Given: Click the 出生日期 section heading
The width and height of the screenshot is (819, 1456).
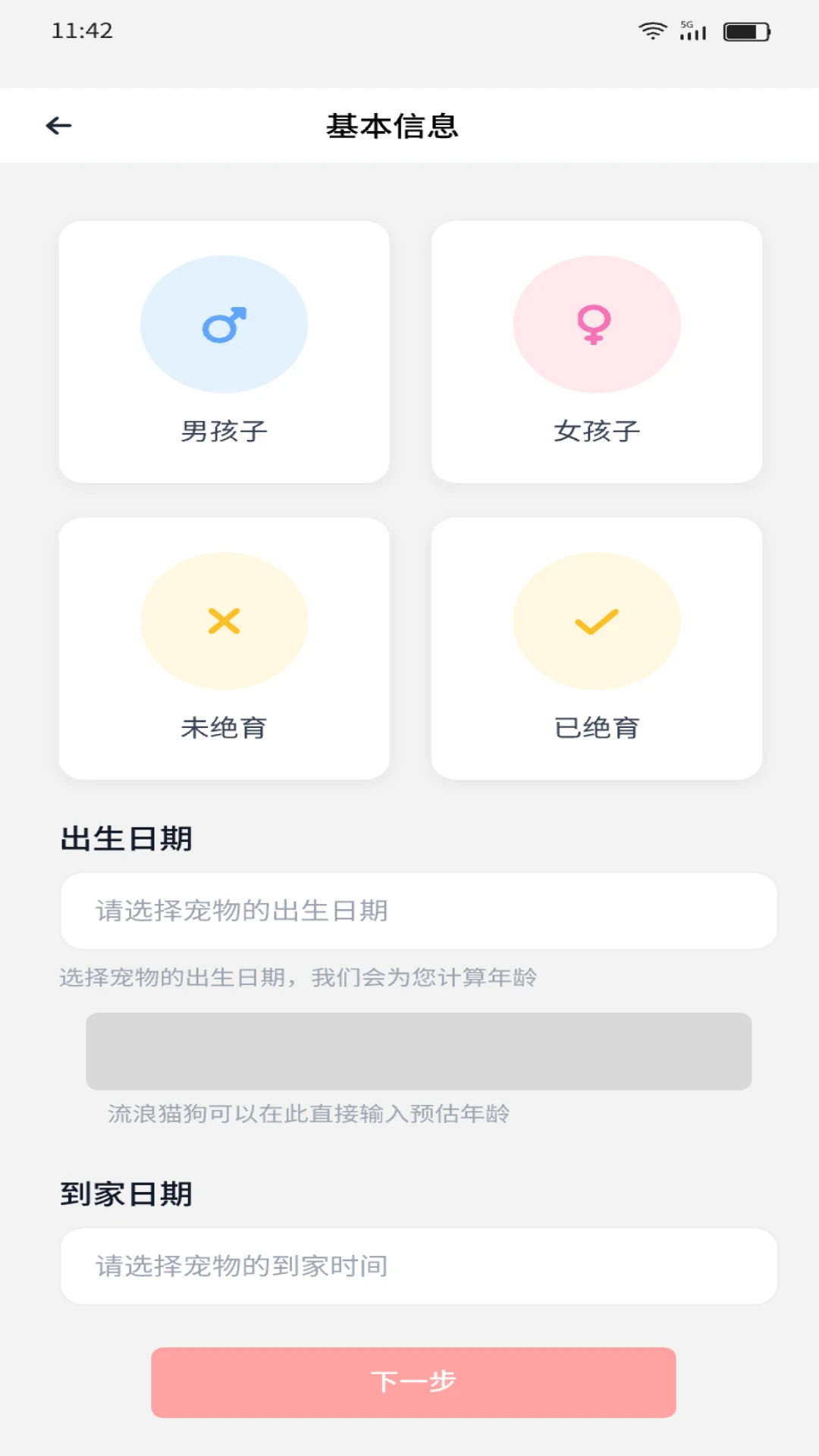Looking at the screenshot, I should pyautogui.click(x=126, y=839).
